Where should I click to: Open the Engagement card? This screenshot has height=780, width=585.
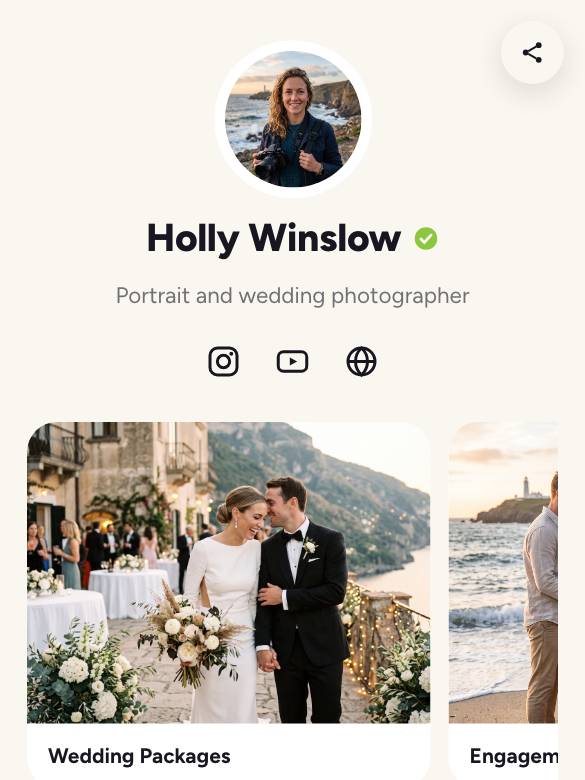click(503, 601)
